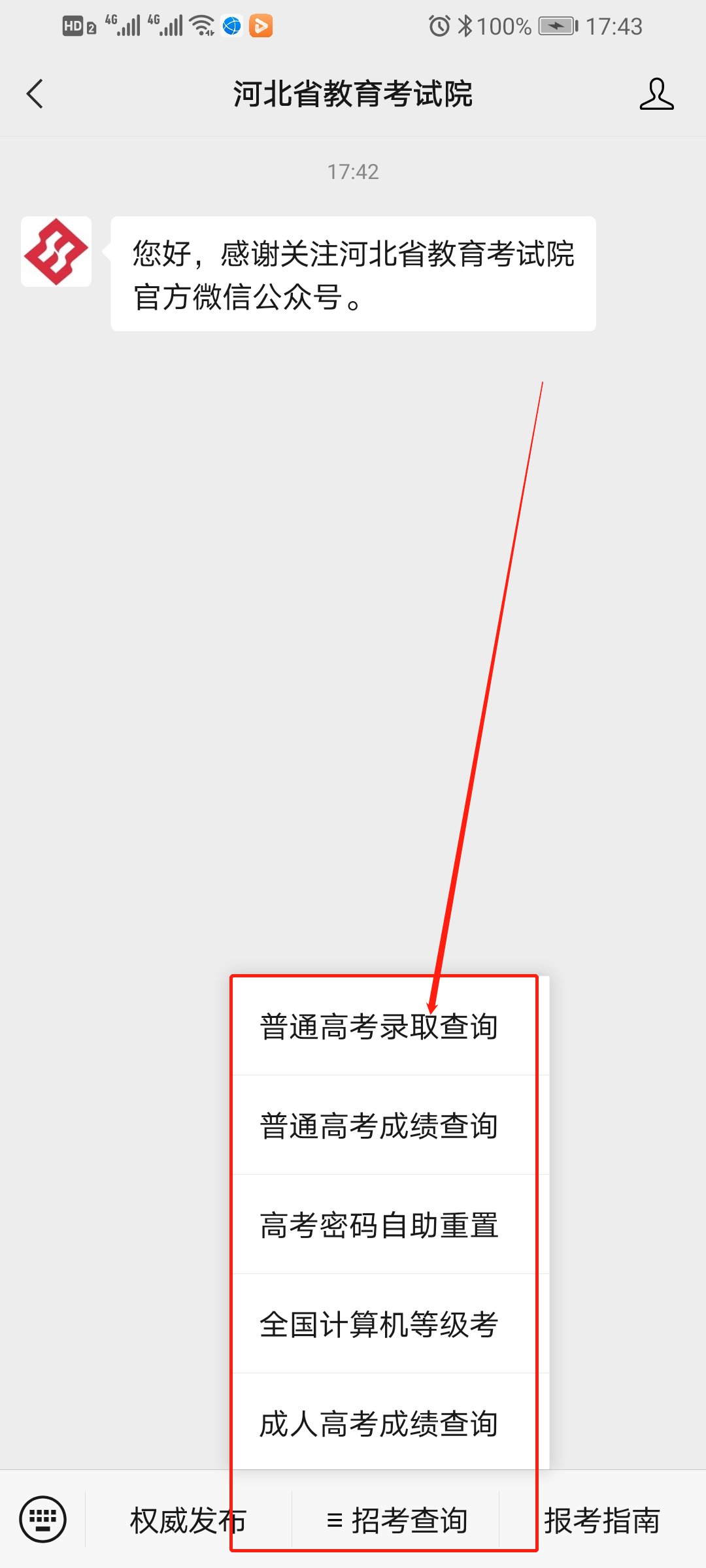Choose 全国计算机等级考
Viewport: 706px width, 1568px height.
pos(379,1324)
